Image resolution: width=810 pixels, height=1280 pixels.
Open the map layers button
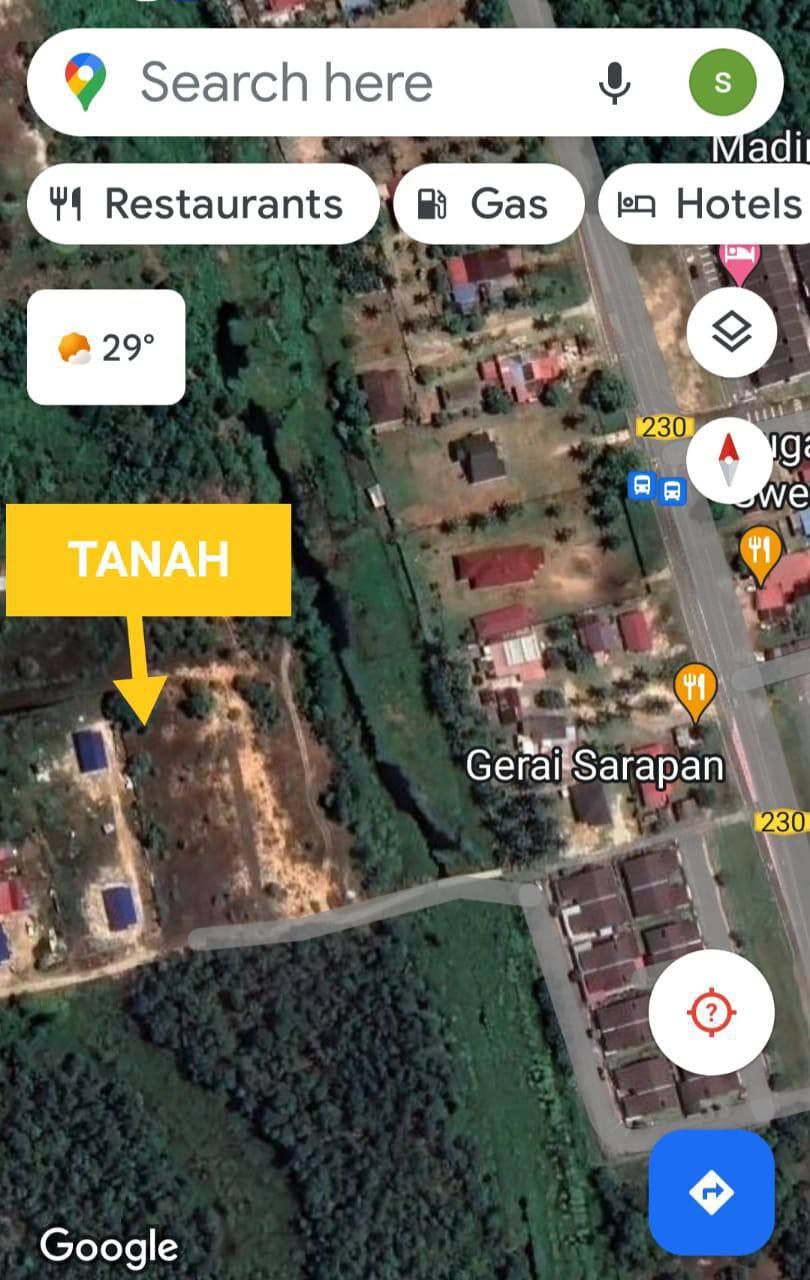(x=731, y=332)
